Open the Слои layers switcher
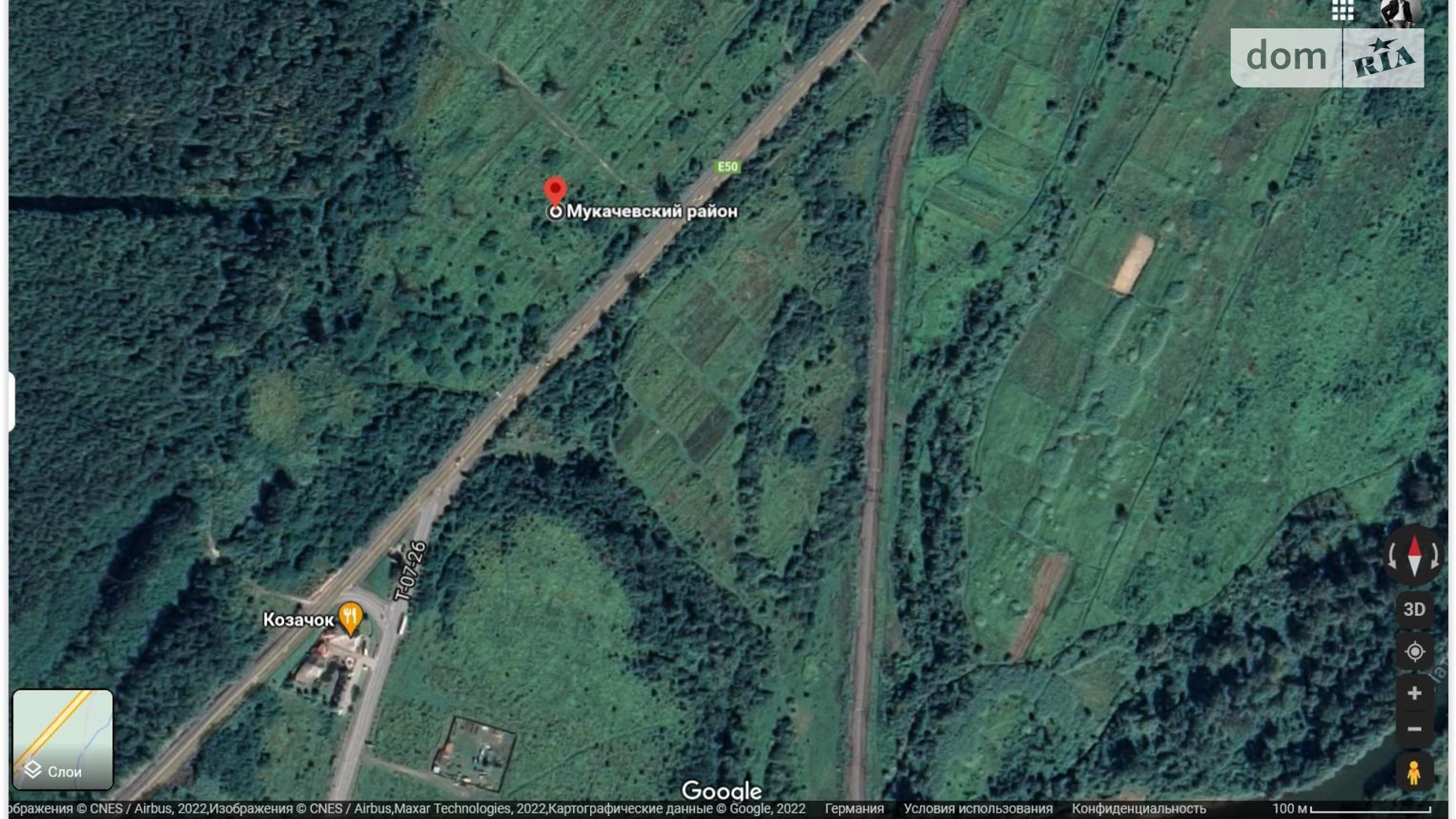1456x819 pixels. click(62, 739)
